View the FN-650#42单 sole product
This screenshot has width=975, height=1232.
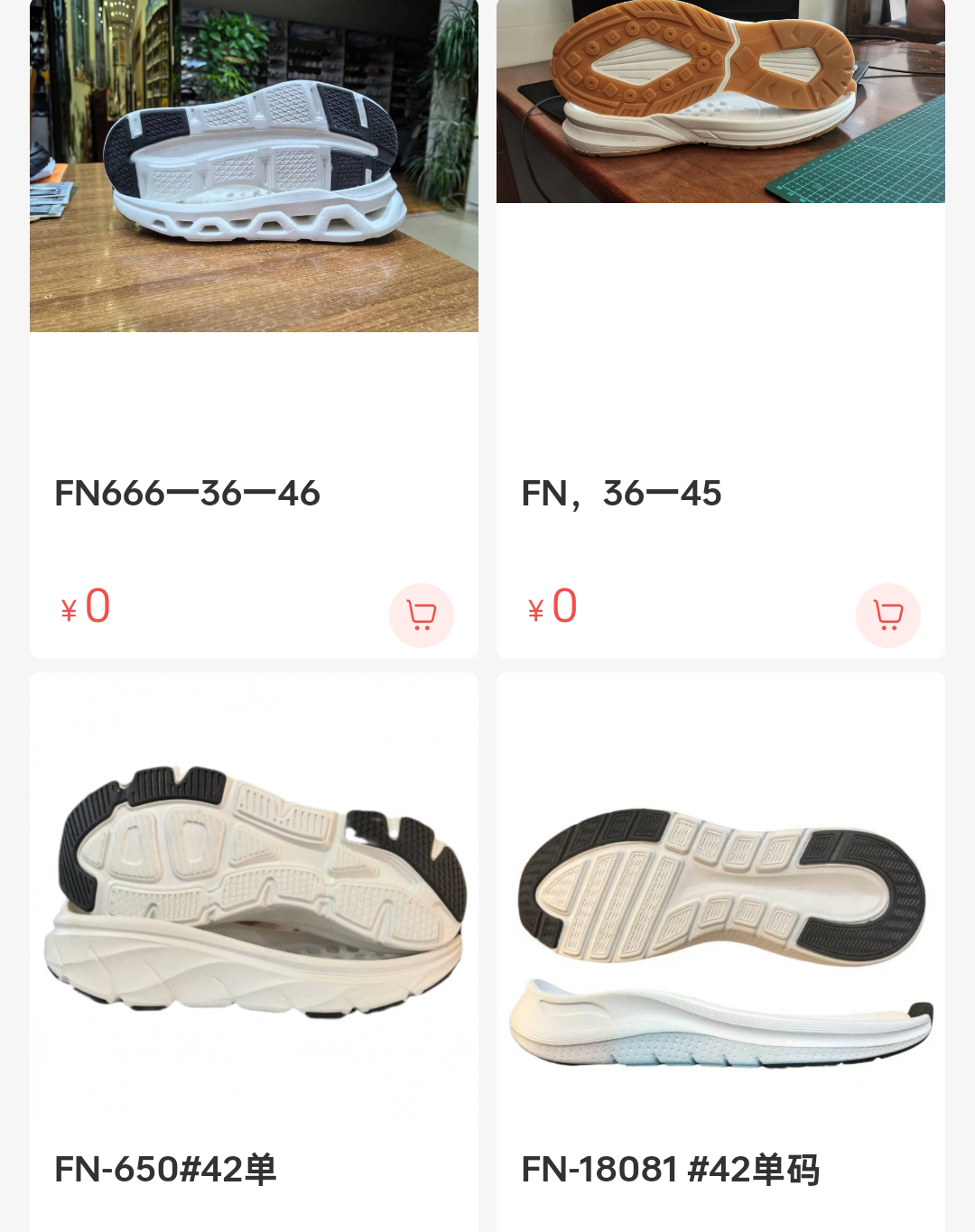coord(254,894)
